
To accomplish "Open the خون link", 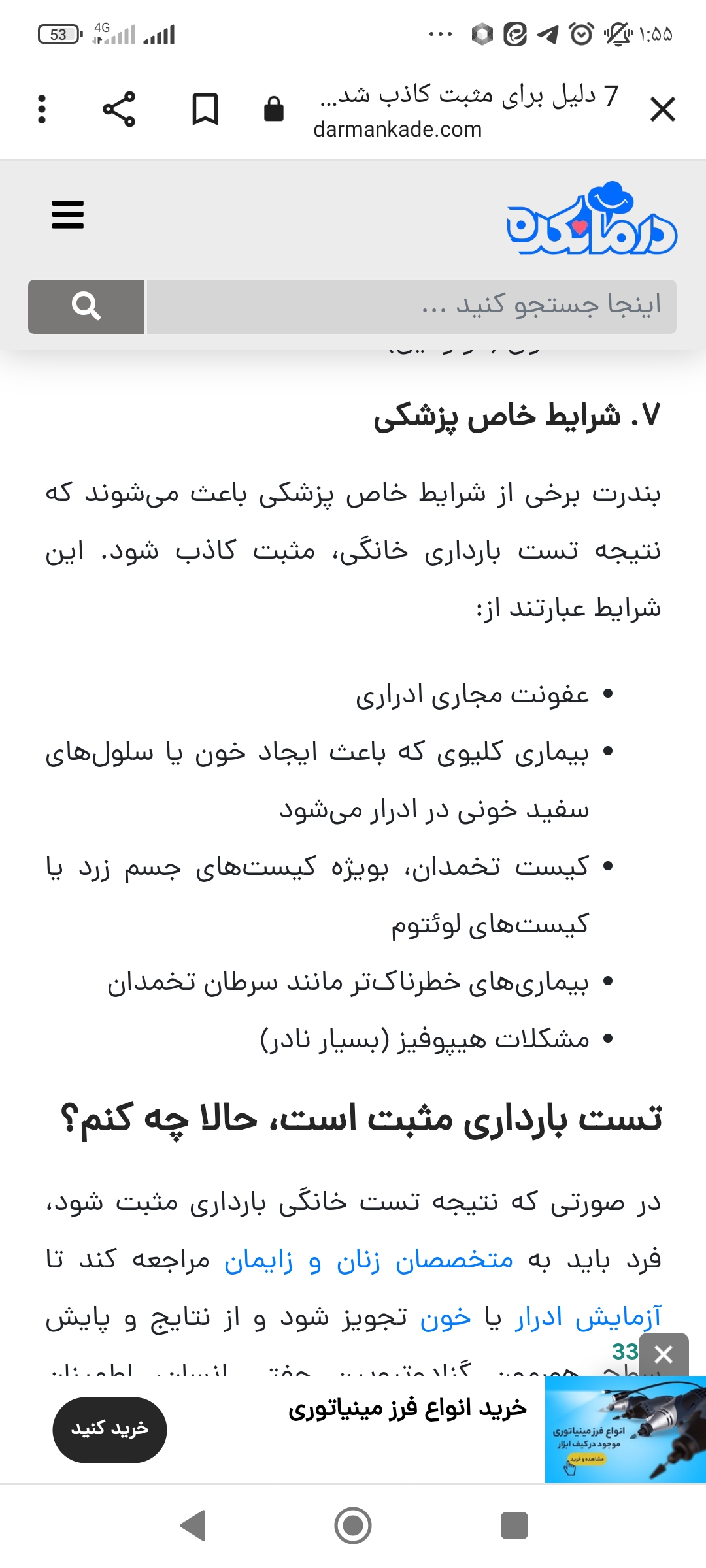I will tap(445, 1317).
